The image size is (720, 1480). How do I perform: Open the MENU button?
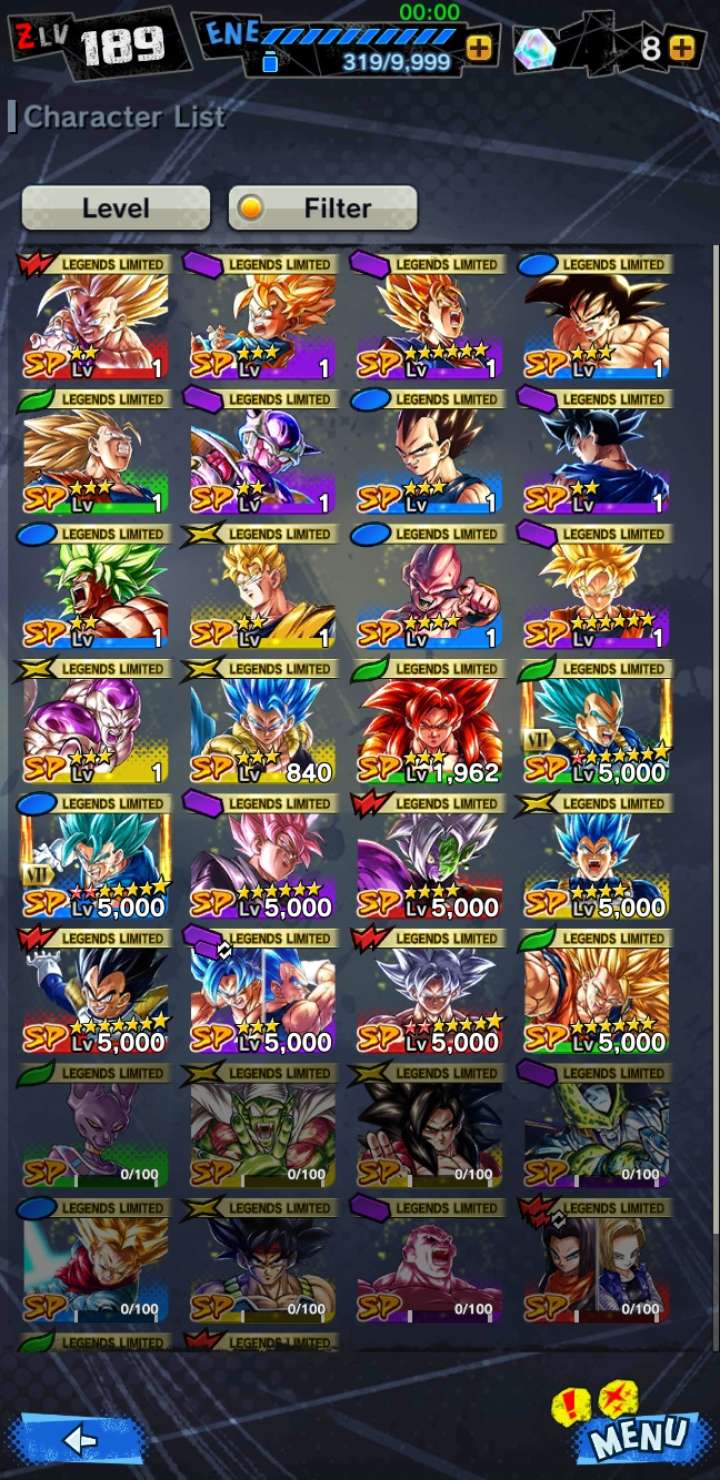638,1437
